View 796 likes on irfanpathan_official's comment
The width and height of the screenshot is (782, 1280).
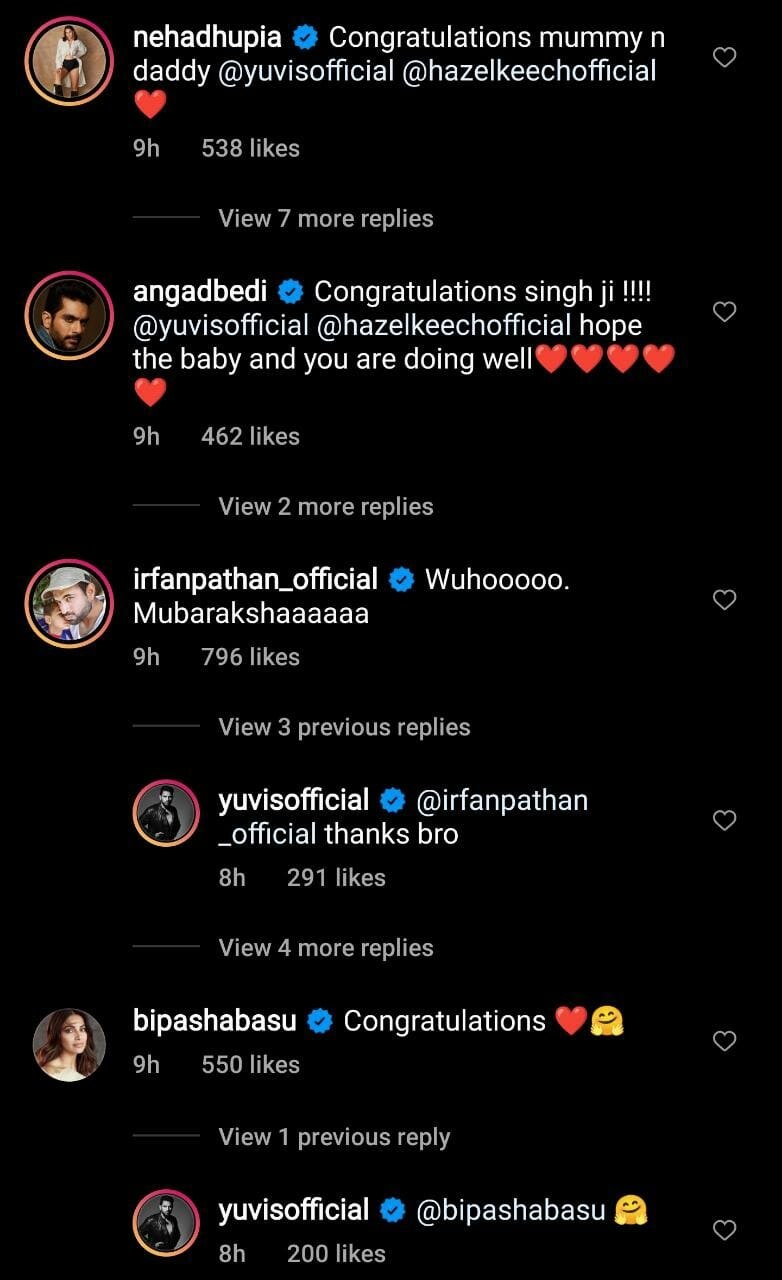[250, 657]
